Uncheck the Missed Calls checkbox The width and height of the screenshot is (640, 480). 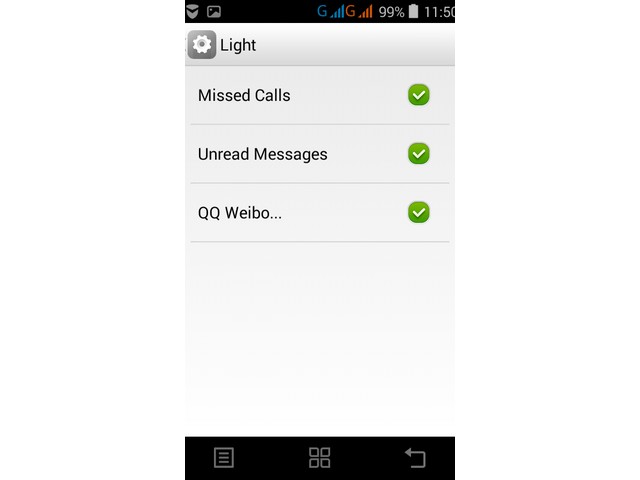[419, 95]
